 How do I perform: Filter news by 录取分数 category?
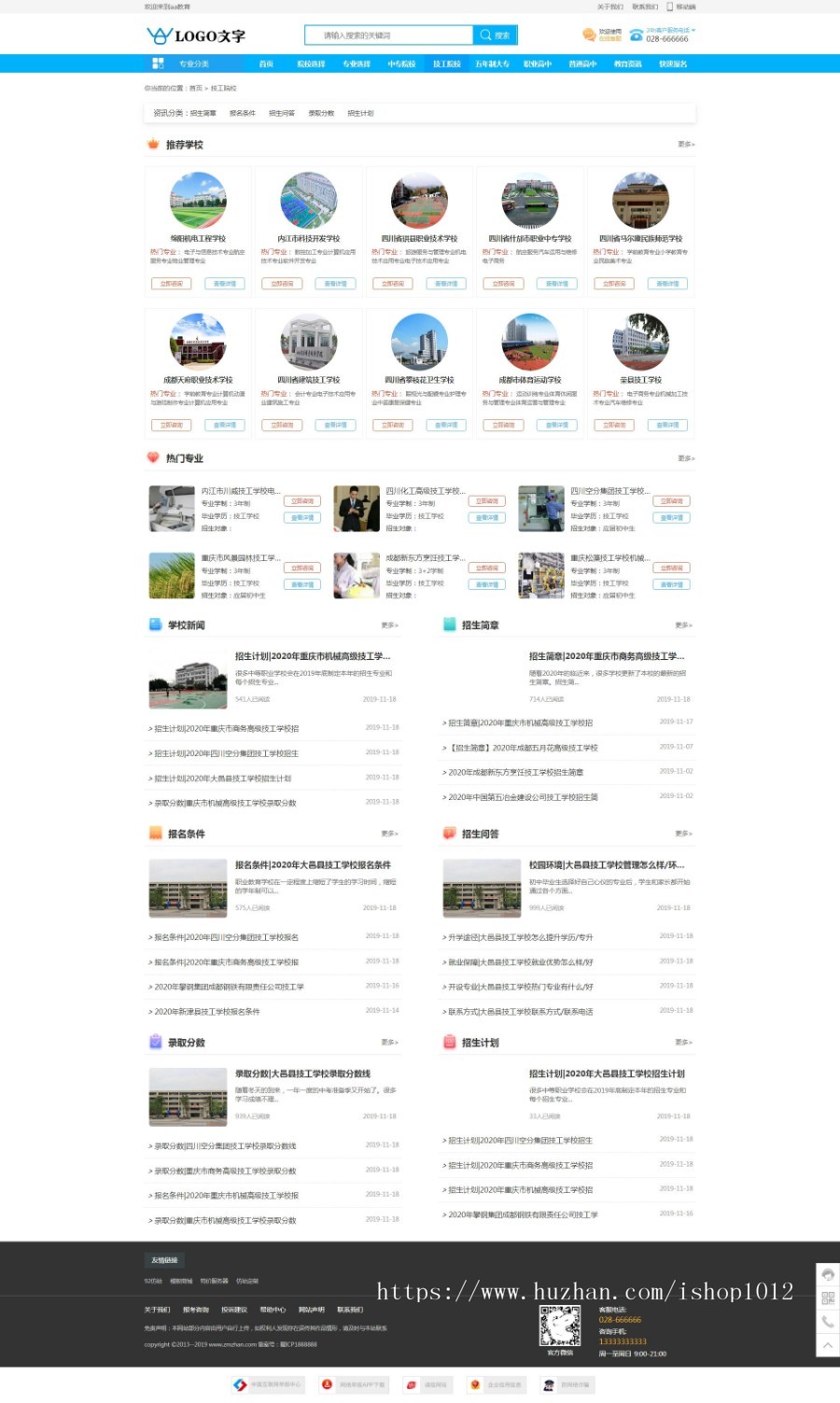321,113
